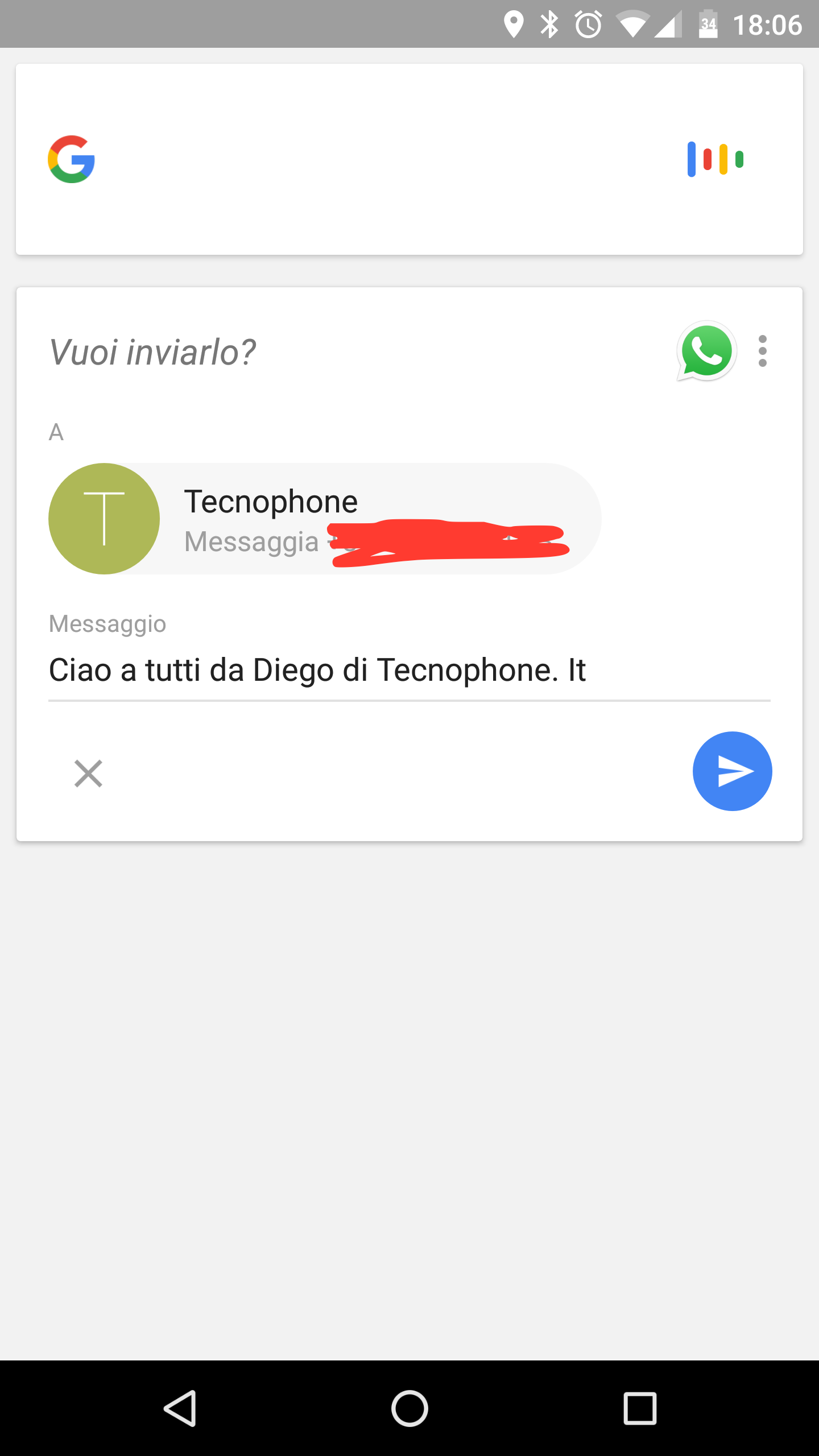The image size is (819, 1456).
Task: Tap the Google voice microphone bars
Action: (715, 159)
